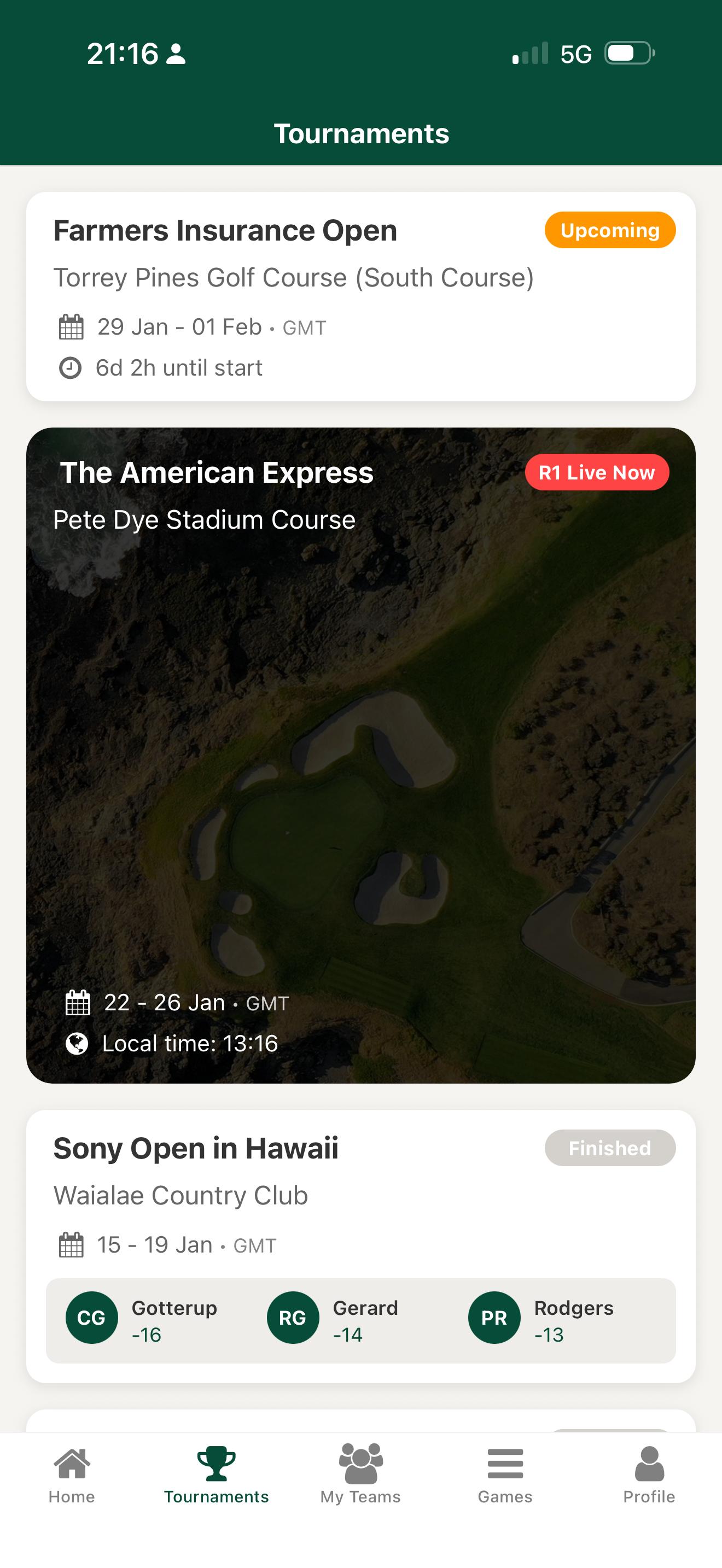Click the calendar icon on The American Express card
Image resolution: width=722 pixels, height=1568 pixels.
[x=78, y=1002]
